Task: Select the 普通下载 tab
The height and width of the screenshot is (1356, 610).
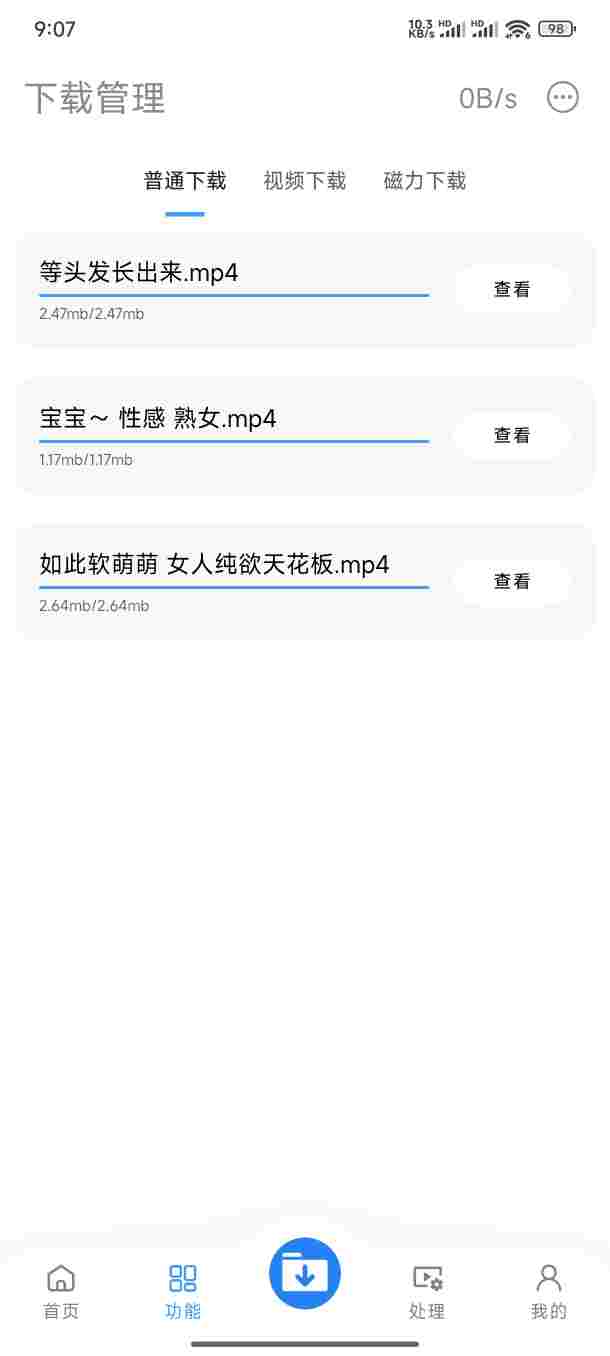Action: 185,181
